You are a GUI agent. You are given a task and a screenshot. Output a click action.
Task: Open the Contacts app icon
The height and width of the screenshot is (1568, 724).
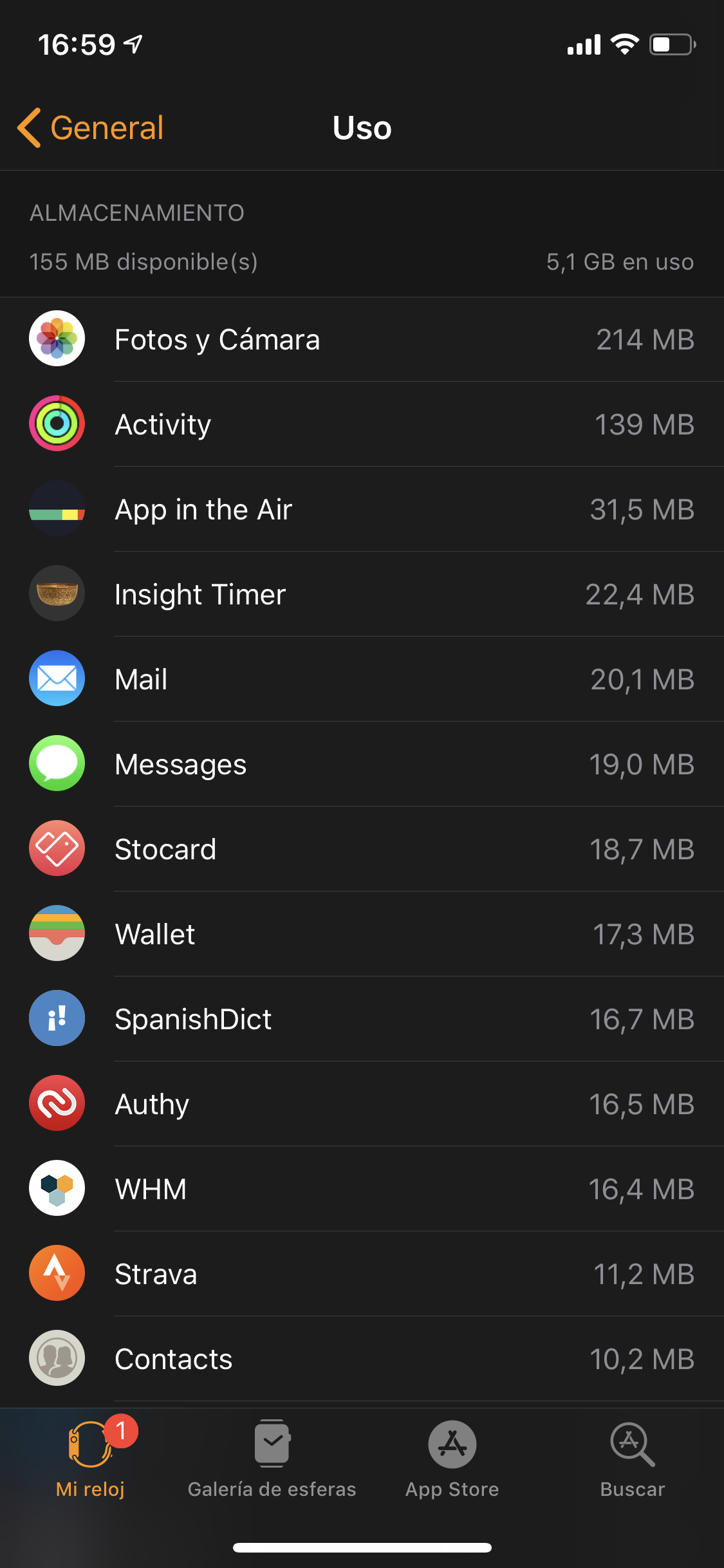point(57,1358)
